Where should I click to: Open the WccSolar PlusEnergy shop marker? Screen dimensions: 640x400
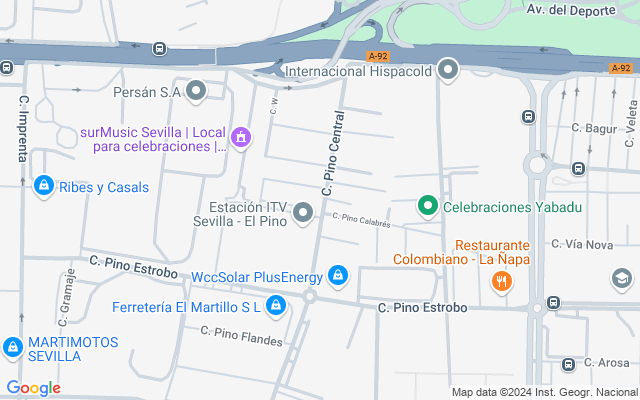tap(338, 275)
